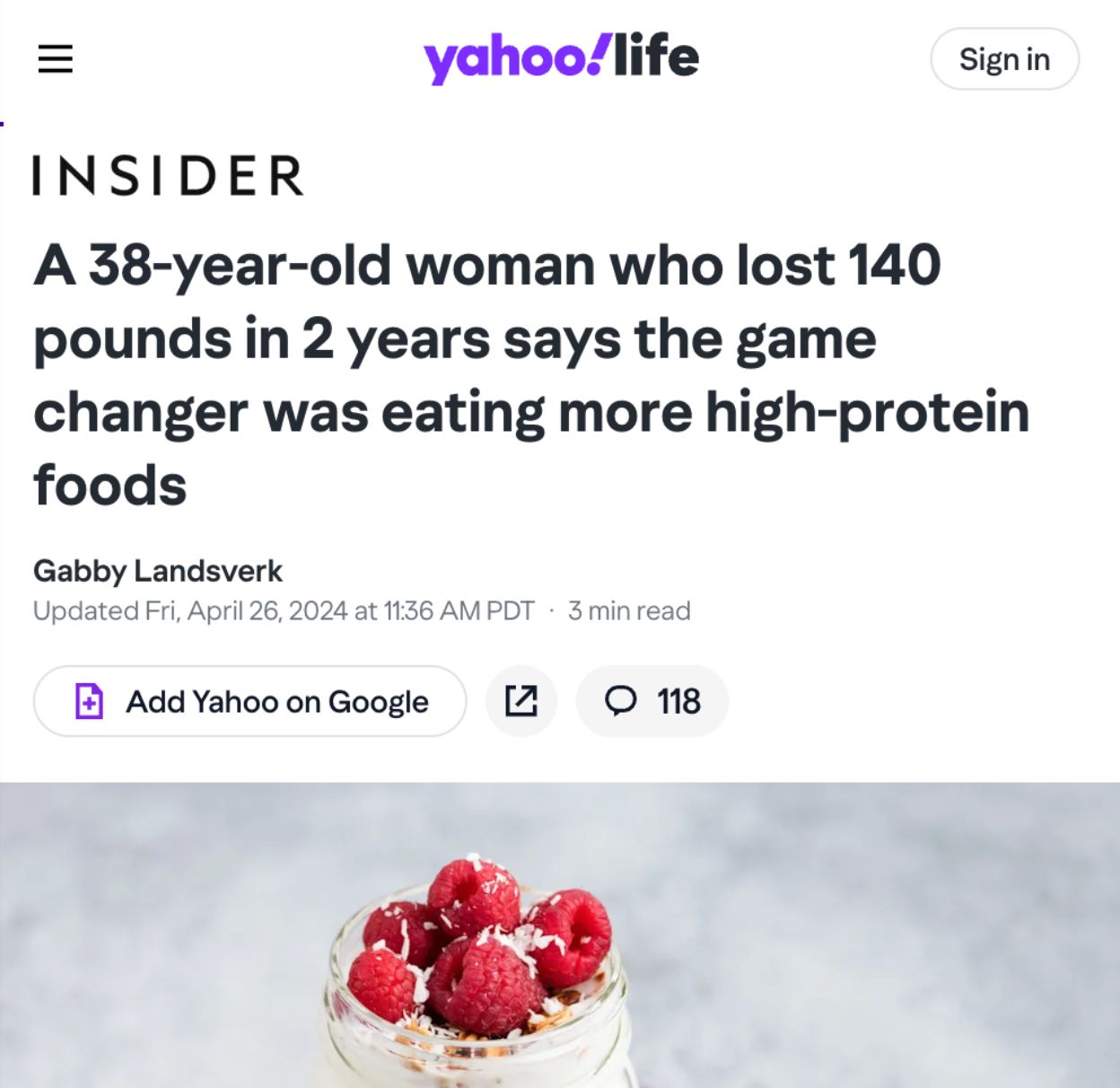Open the hamburger menu
Viewport: 1120px width, 1088px height.
pyautogui.click(x=55, y=59)
